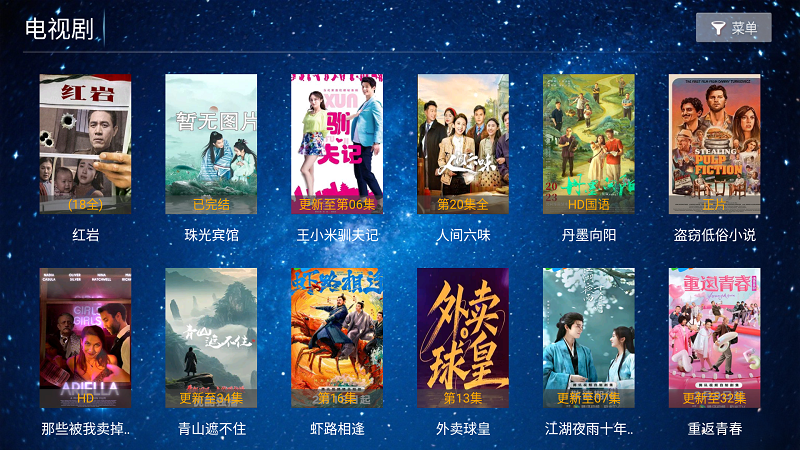Open the 菜单 filter menu
The width and height of the screenshot is (800, 450).
point(733,28)
